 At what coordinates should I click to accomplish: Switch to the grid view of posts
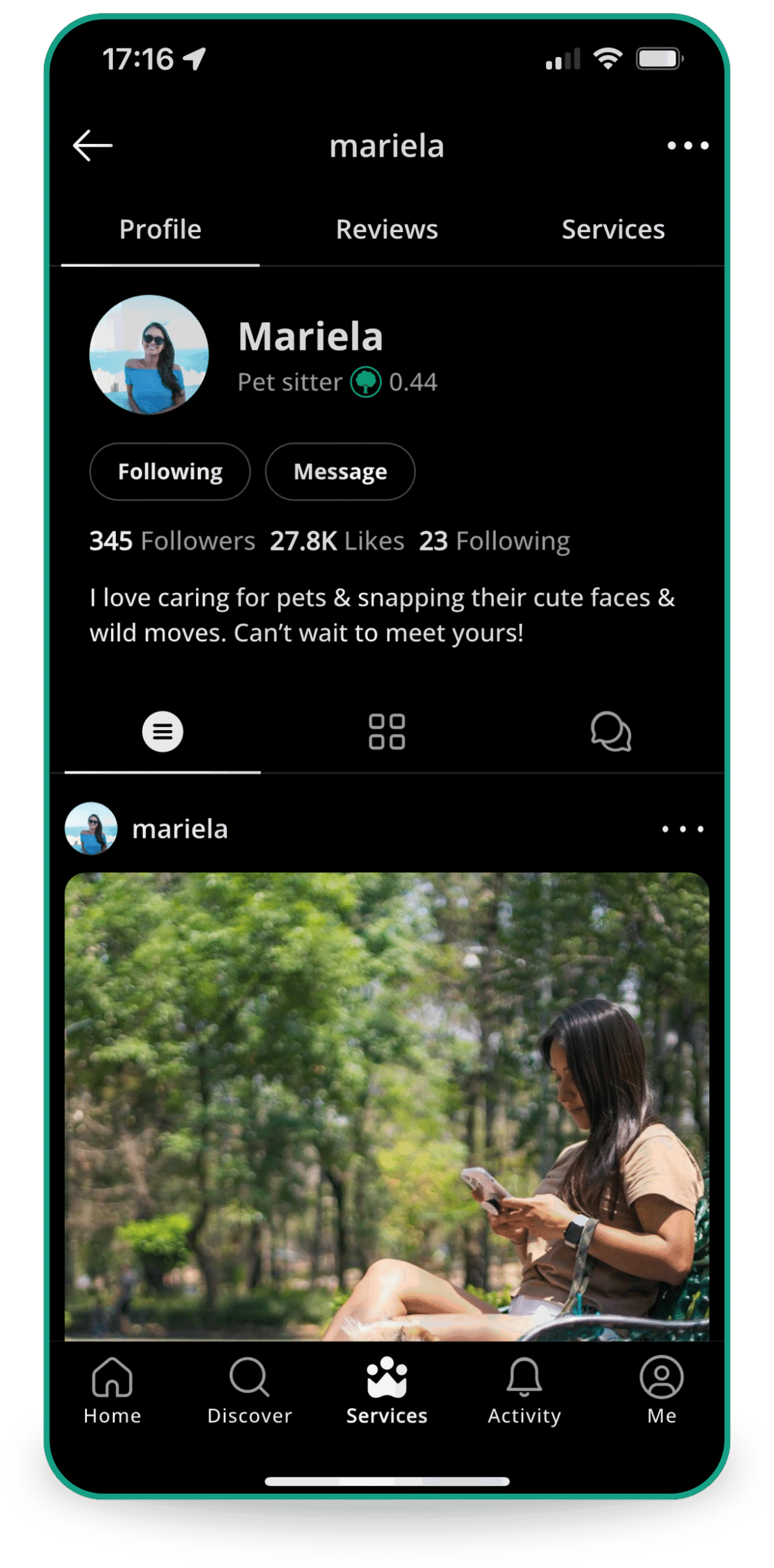click(387, 731)
